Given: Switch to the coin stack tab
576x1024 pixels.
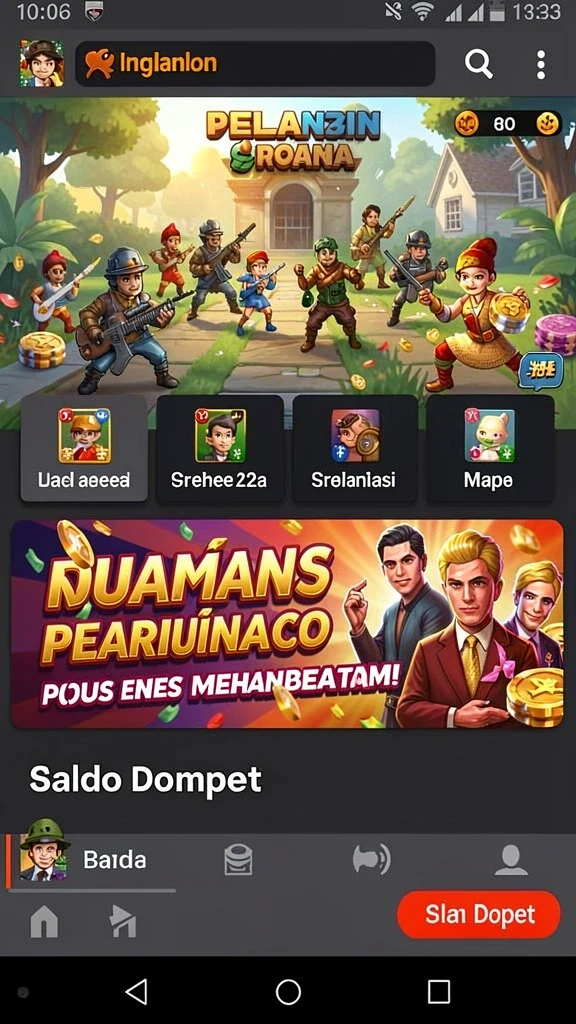Looking at the screenshot, I should pos(238,859).
